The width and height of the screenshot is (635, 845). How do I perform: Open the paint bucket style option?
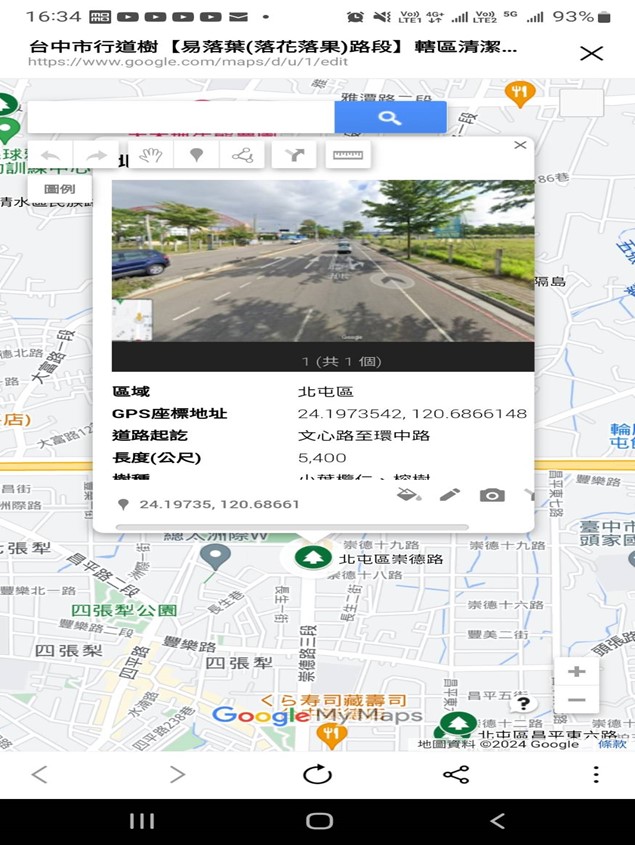[x=410, y=495]
